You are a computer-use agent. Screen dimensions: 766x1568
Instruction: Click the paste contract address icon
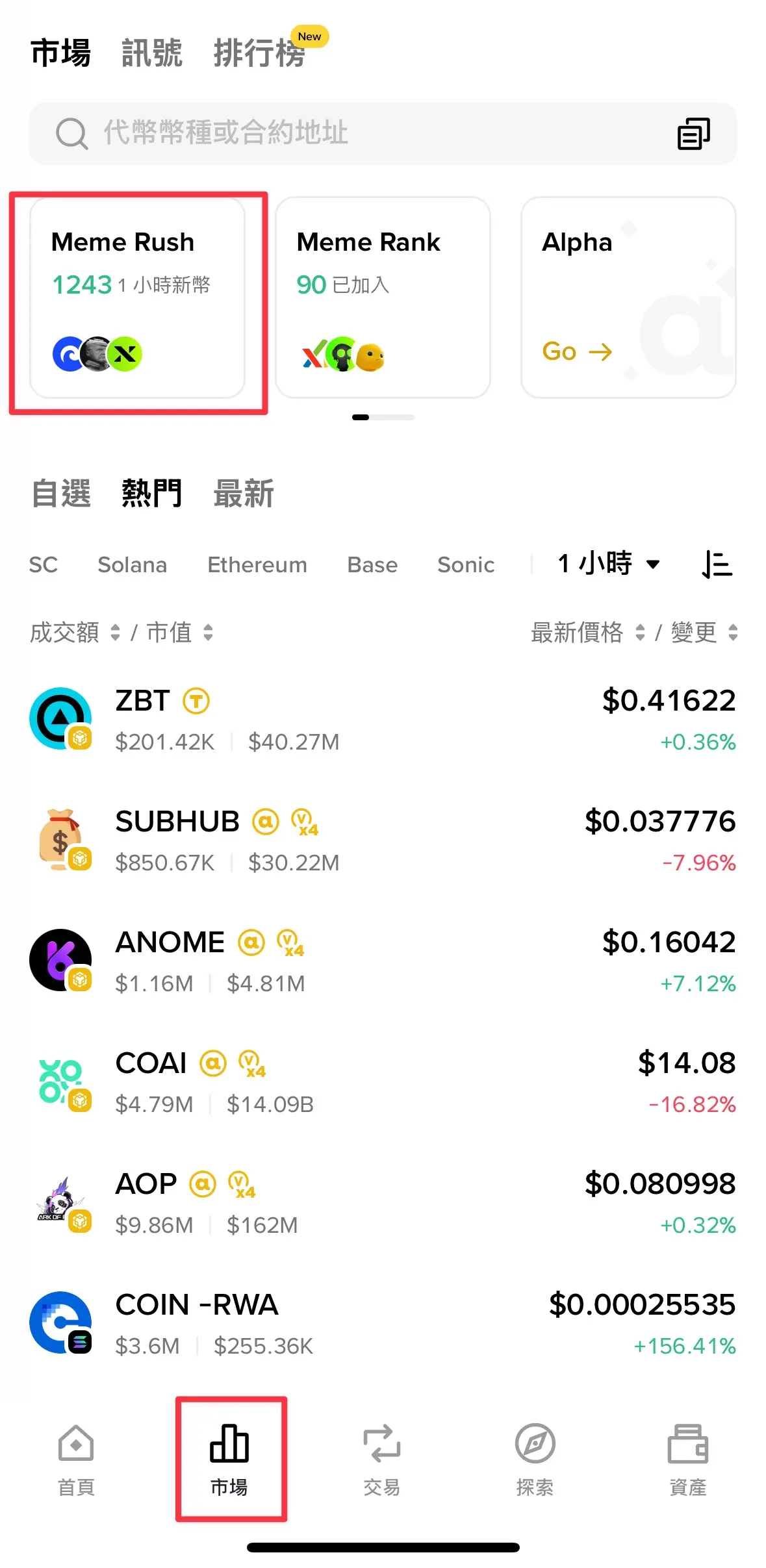coord(693,134)
